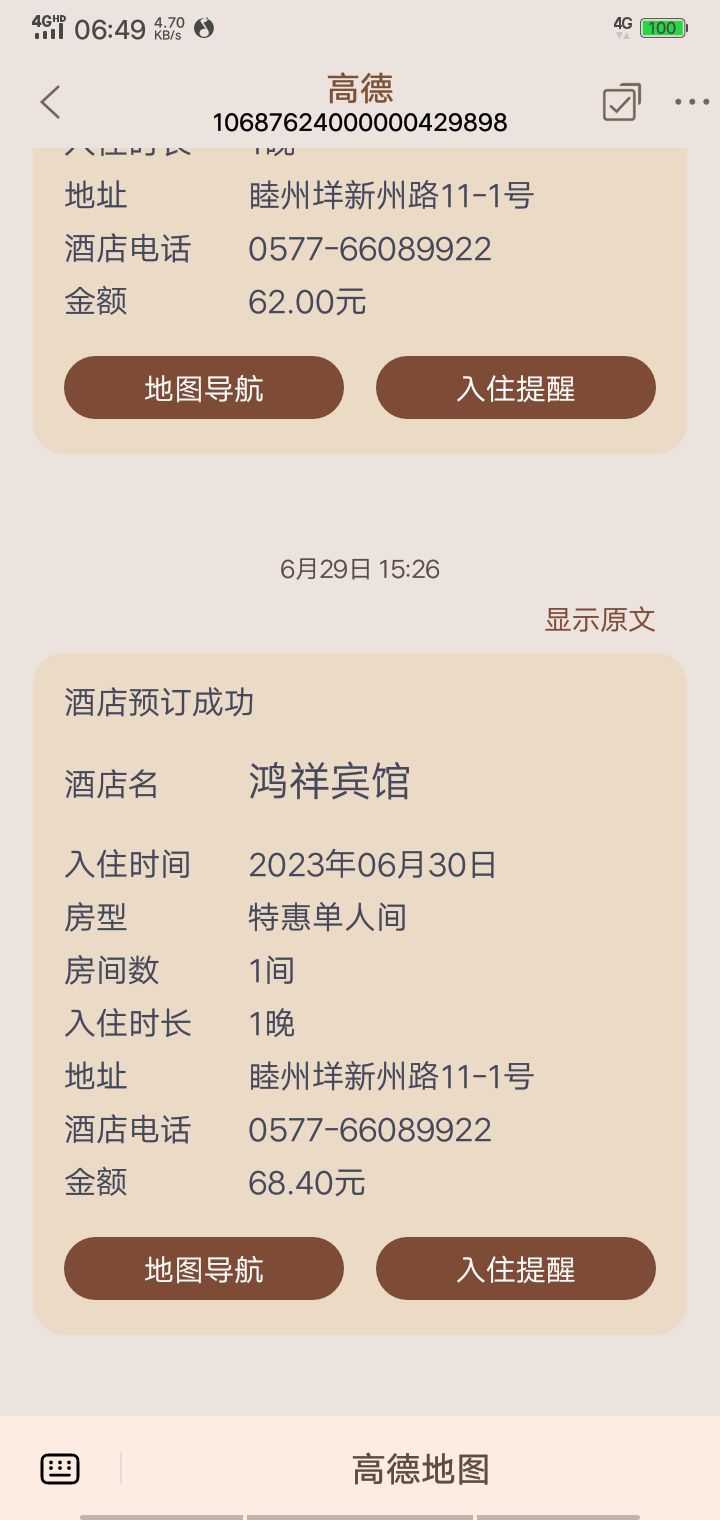The width and height of the screenshot is (720, 1520).
Task: Tap 显示原文 to show original message
Action: click(599, 619)
